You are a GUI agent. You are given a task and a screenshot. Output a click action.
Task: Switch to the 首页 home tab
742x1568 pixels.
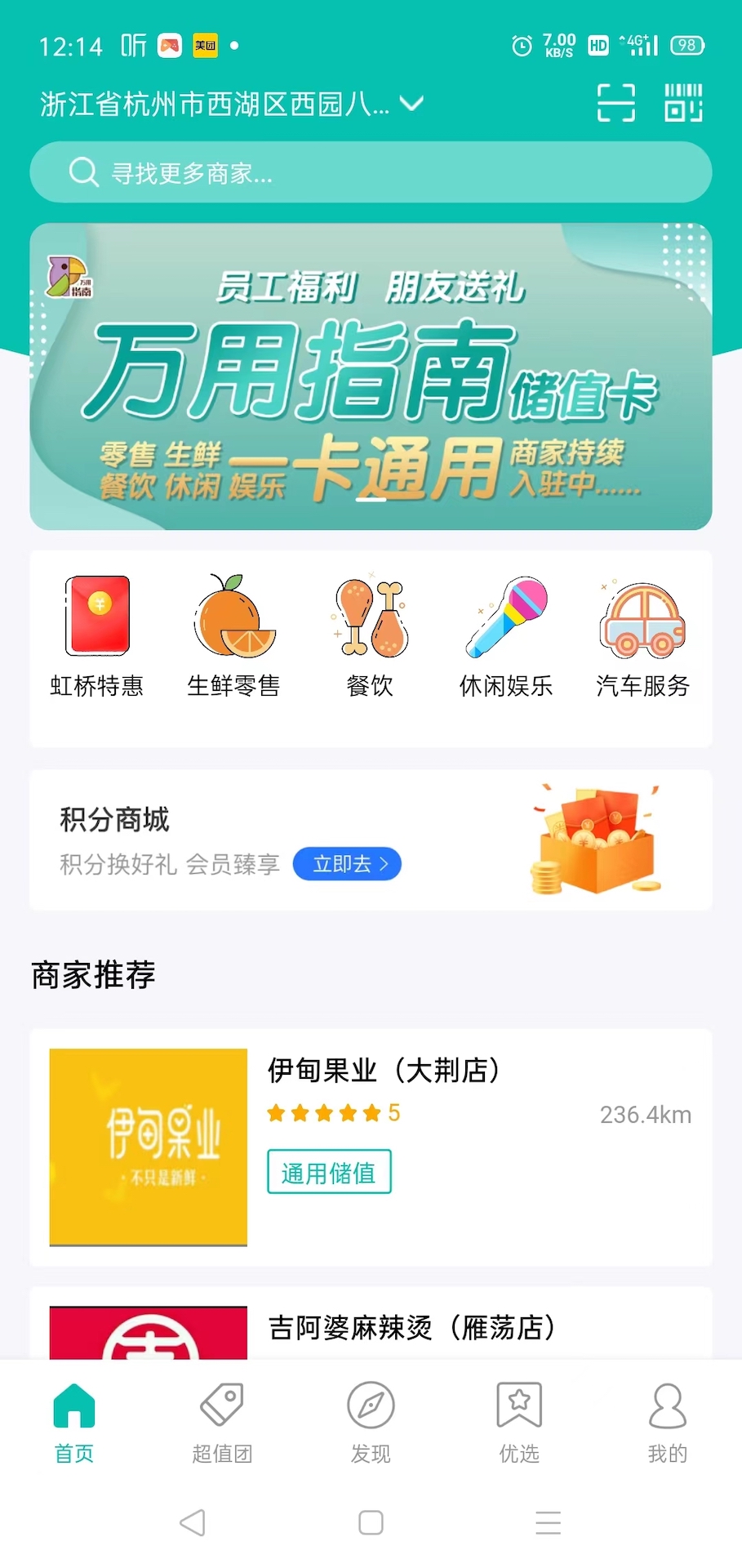[x=73, y=1421]
